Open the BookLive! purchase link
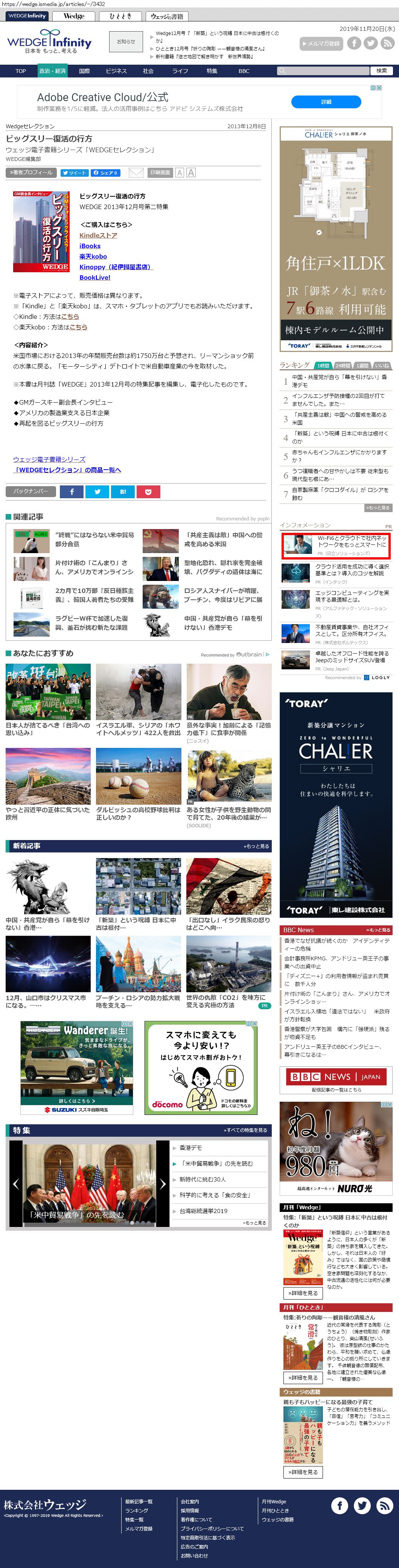399x1568 pixels. click(x=95, y=278)
